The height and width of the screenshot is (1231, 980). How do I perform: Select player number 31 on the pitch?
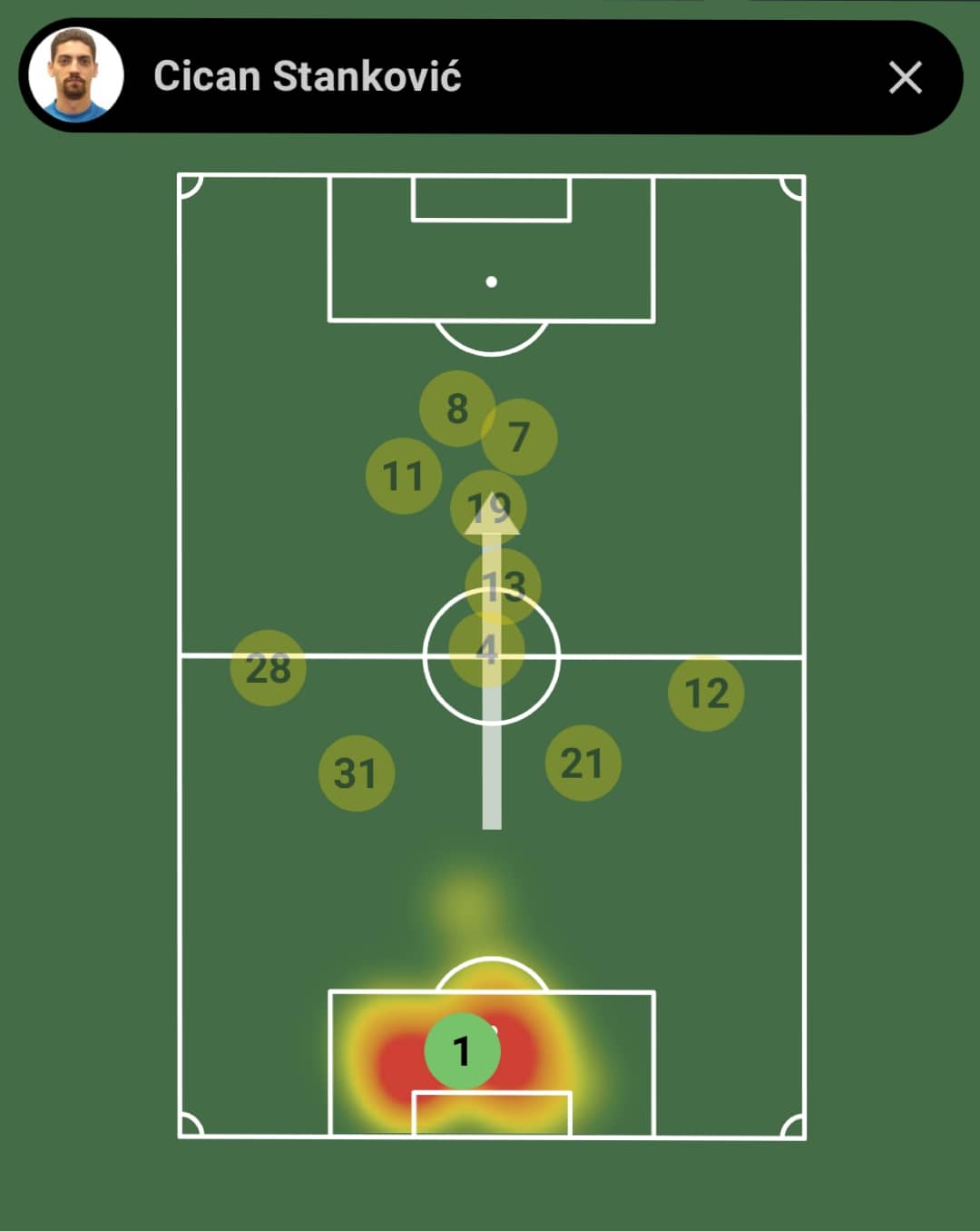point(356,773)
